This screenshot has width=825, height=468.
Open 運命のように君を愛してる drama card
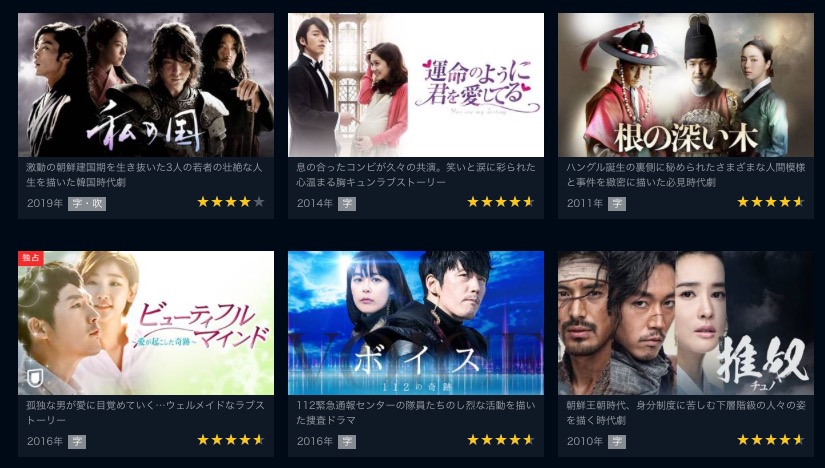tap(415, 85)
